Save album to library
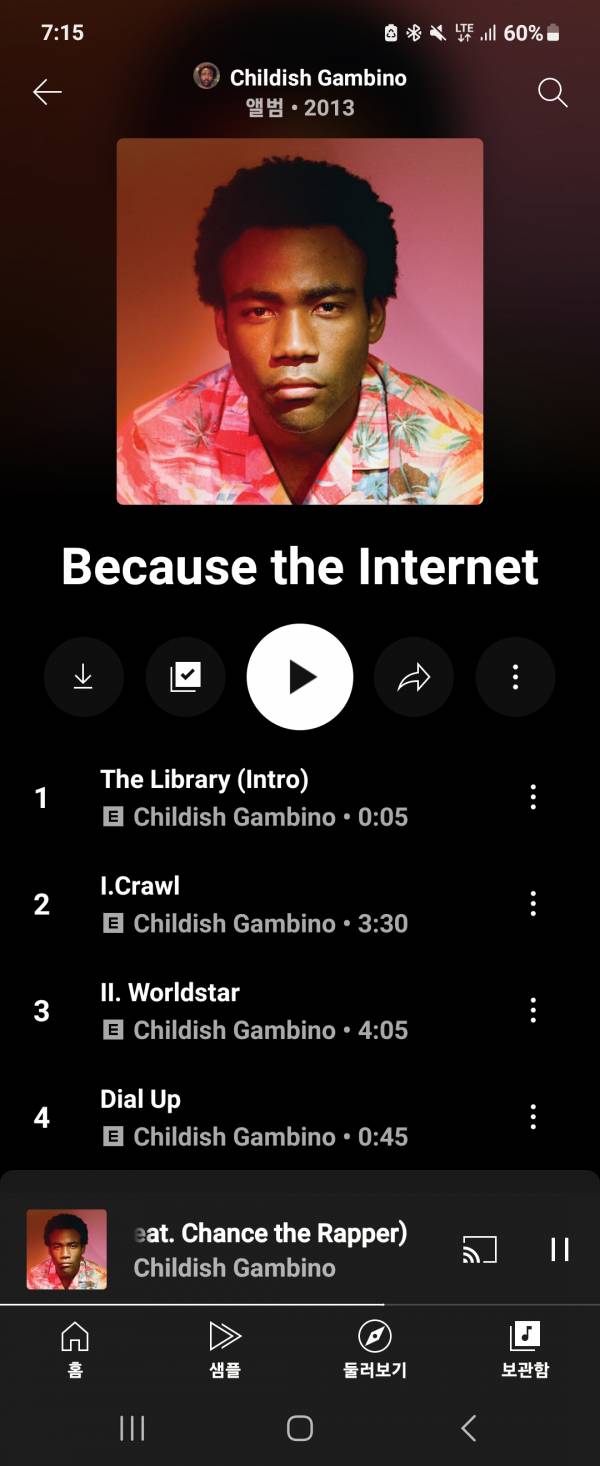Image resolution: width=600 pixels, height=1466 pixels. 185,677
